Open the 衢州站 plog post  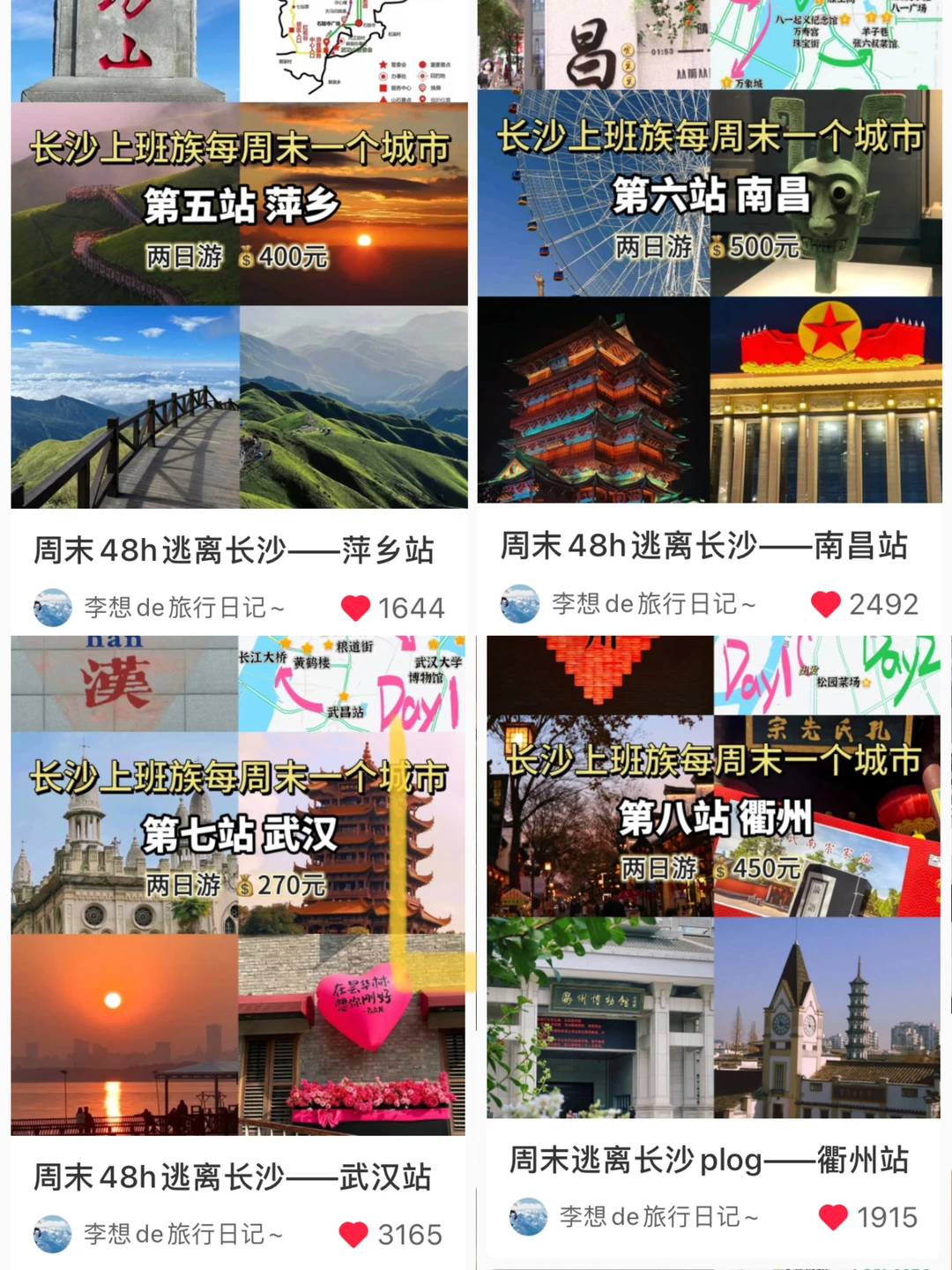[x=713, y=917]
